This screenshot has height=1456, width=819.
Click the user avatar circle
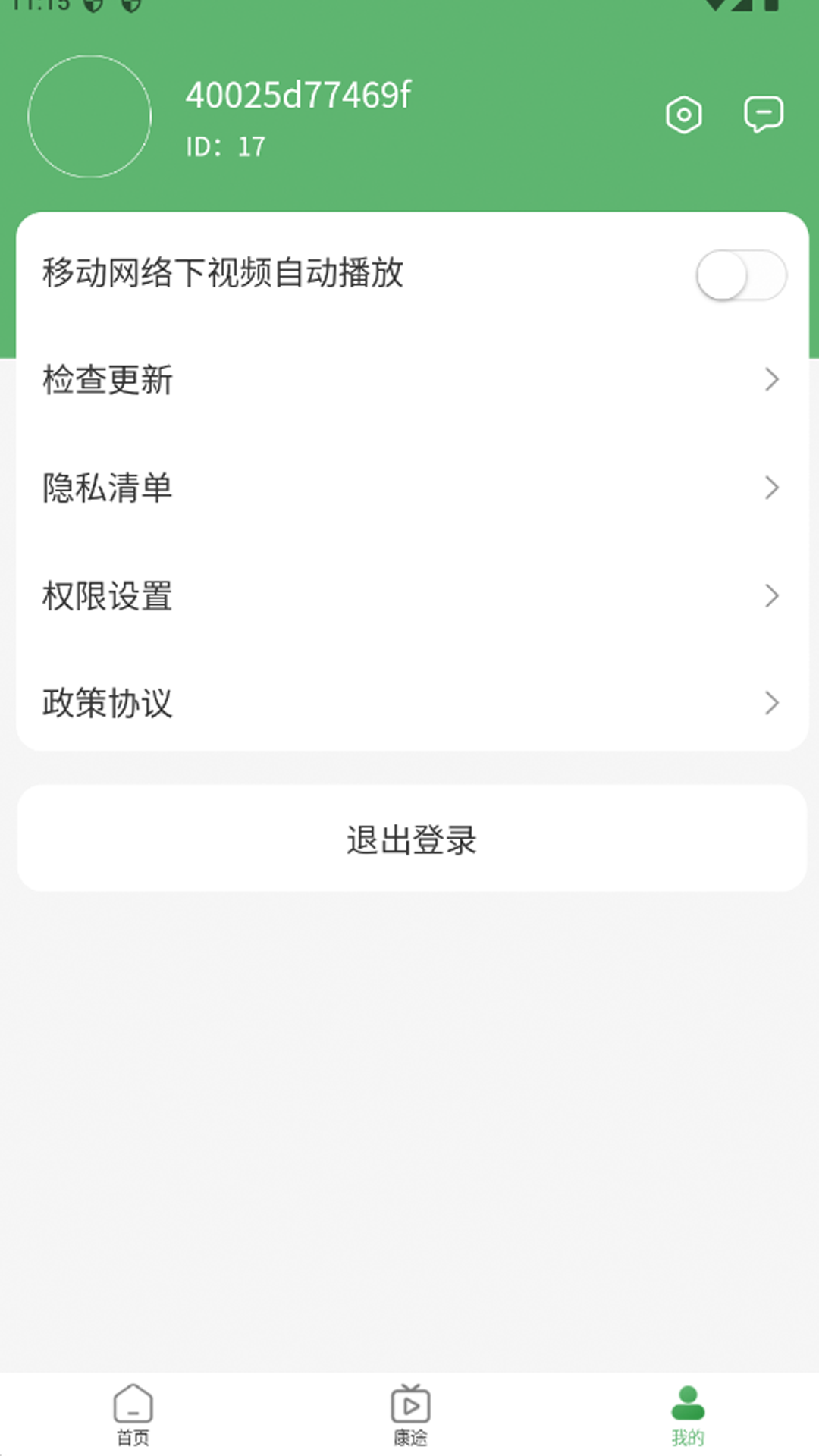[89, 117]
